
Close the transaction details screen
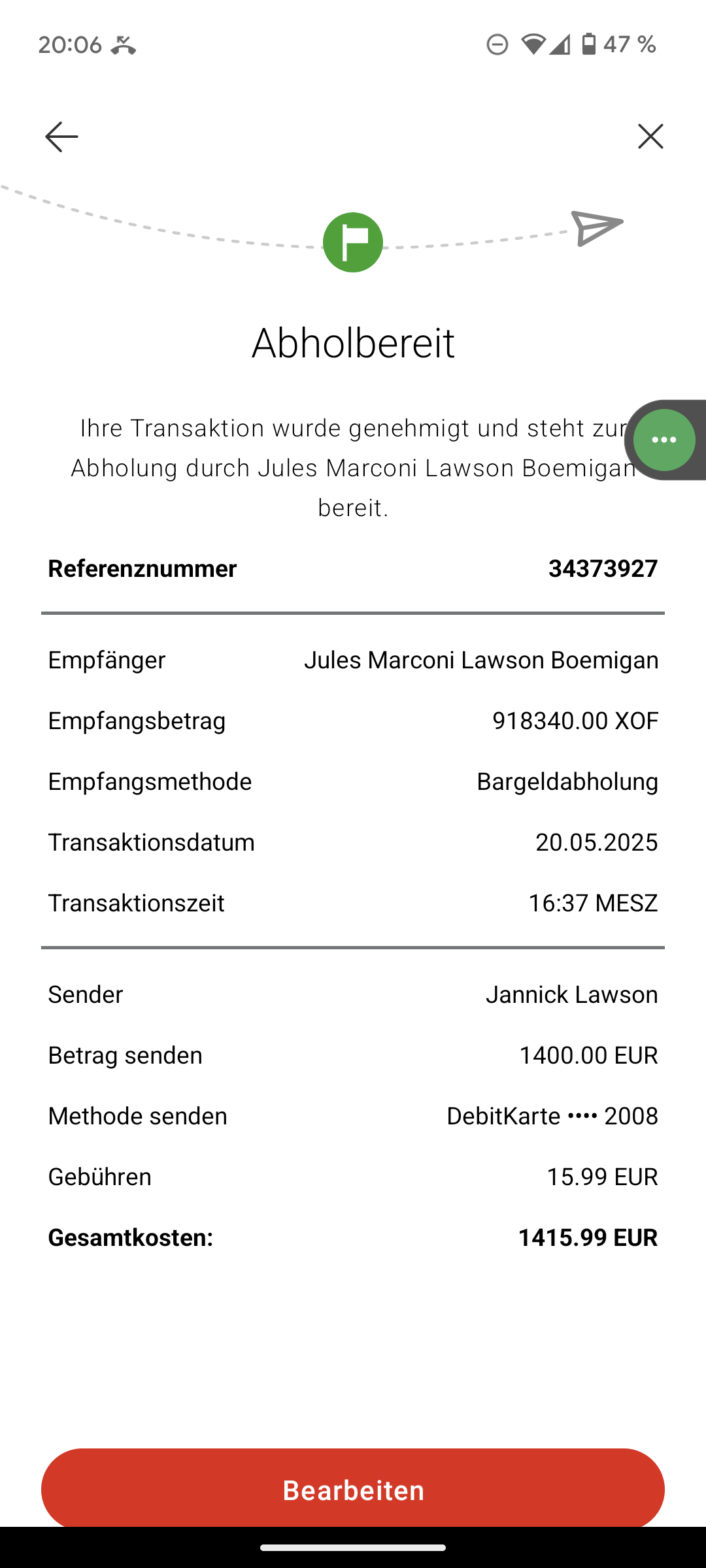(650, 137)
